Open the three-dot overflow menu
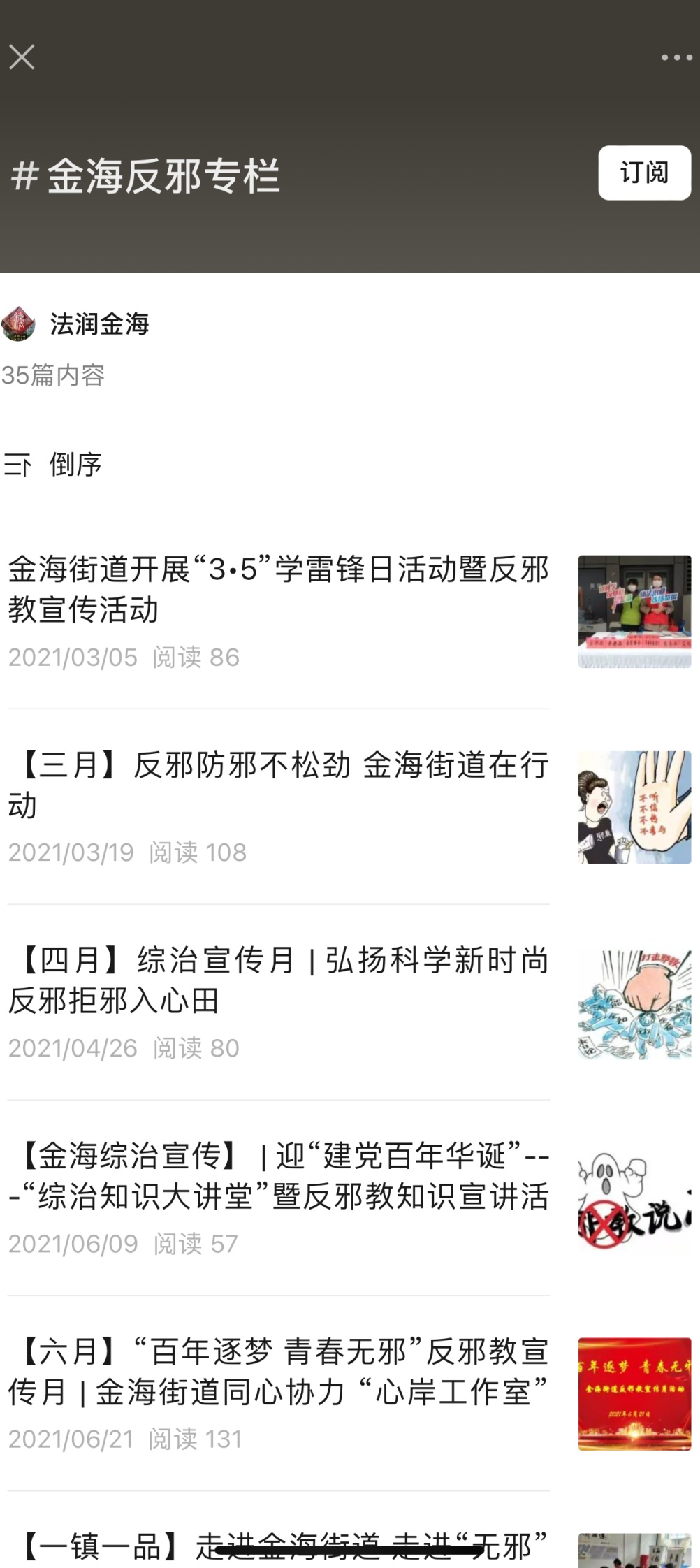This screenshot has height=1568, width=700. point(676,57)
